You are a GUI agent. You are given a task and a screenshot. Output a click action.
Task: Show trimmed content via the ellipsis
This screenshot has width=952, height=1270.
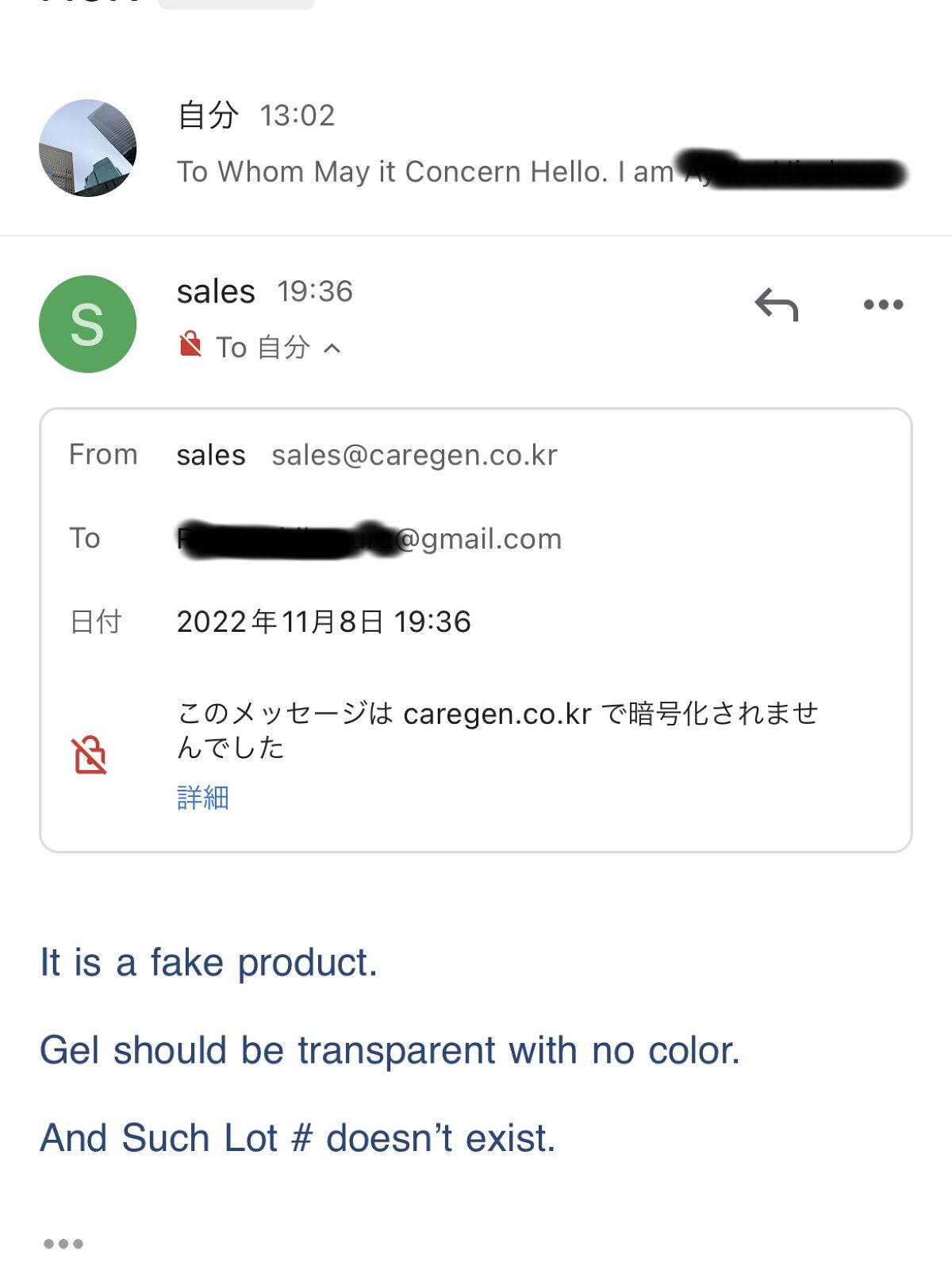pos(63,1243)
